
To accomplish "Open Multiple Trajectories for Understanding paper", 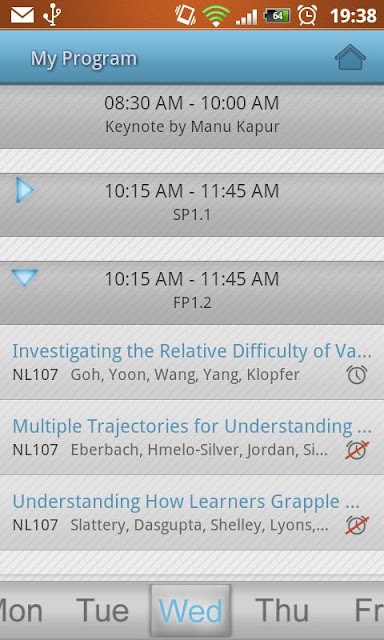I will tap(192, 437).
